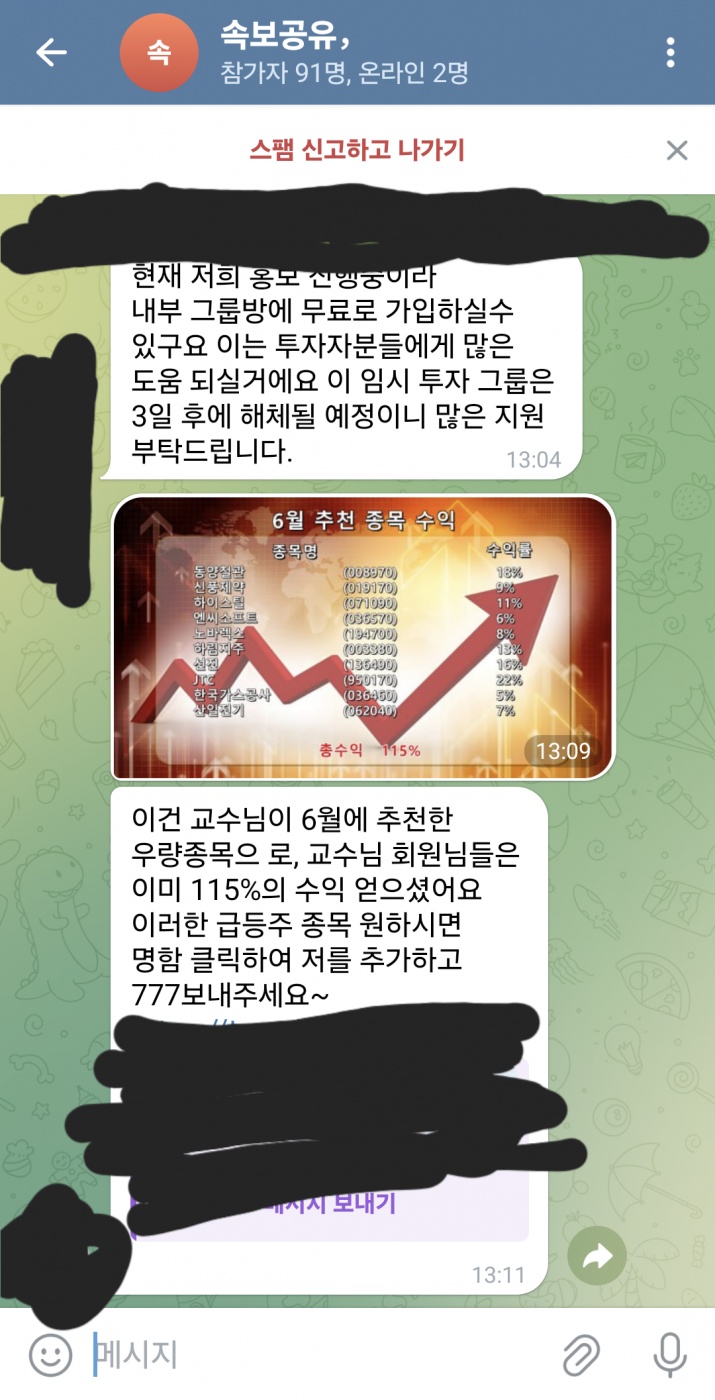715x1400 pixels.
Task: Open the emoji picker
Action: point(50,1355)
